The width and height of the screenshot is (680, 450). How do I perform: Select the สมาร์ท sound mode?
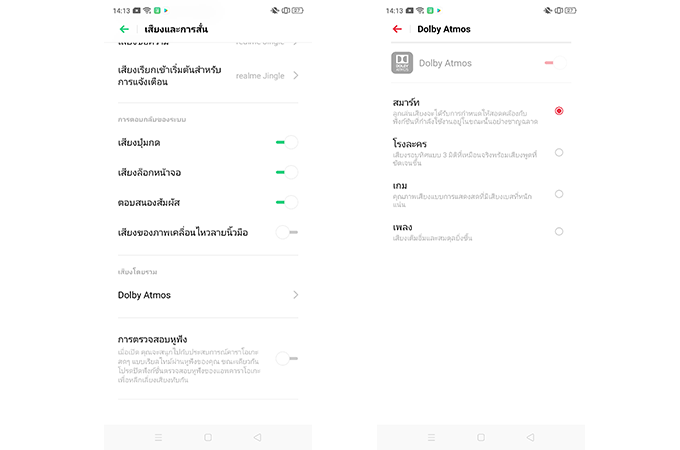pos(558,111)
